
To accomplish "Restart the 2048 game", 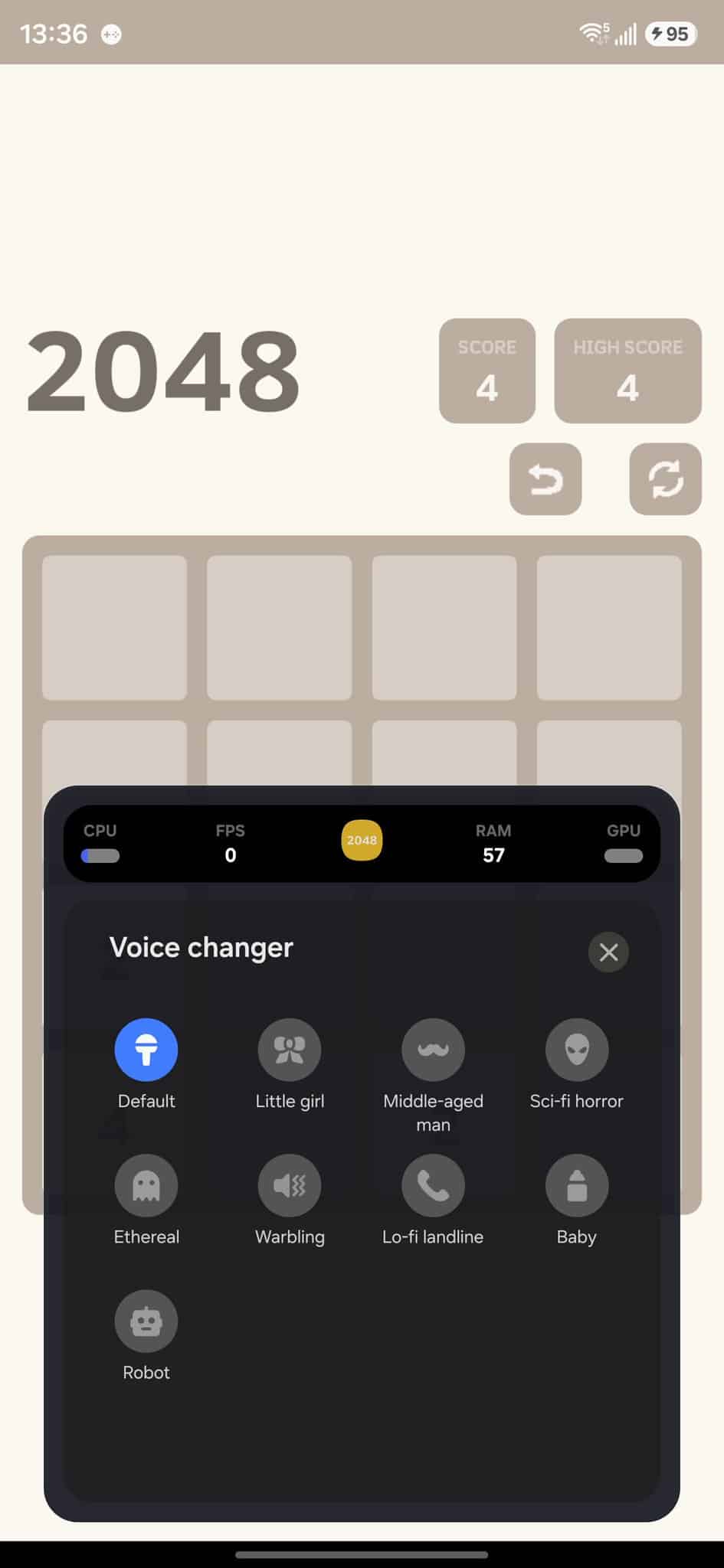I will point(665,479).
